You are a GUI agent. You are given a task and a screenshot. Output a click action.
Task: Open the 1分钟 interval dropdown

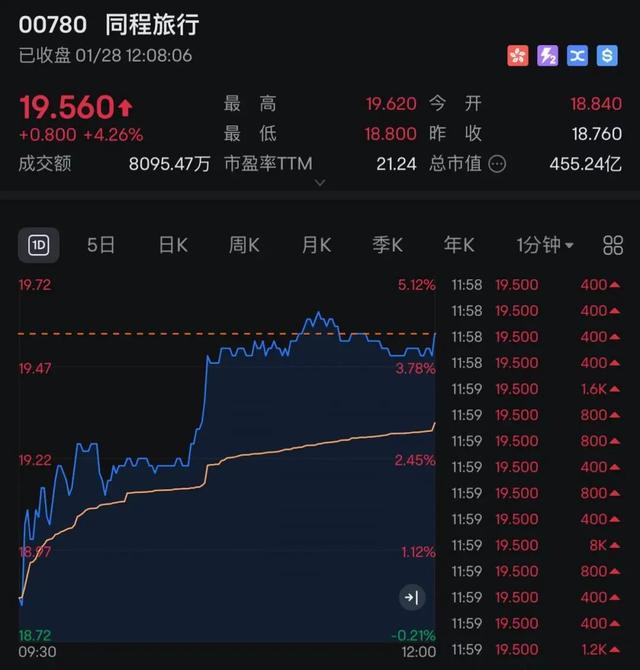click(545, 245)
